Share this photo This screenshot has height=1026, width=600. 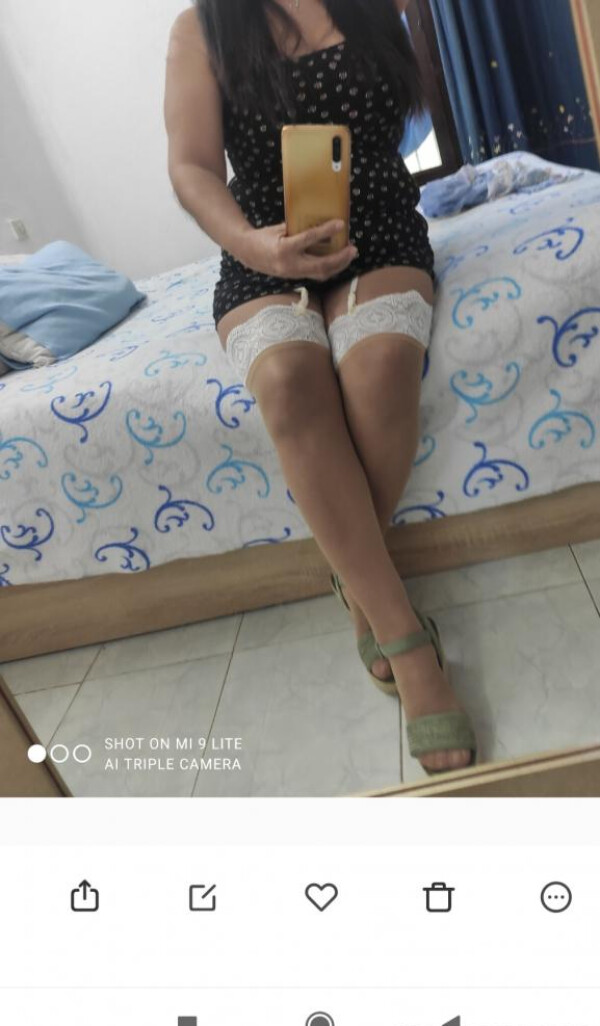pos(85,896)
